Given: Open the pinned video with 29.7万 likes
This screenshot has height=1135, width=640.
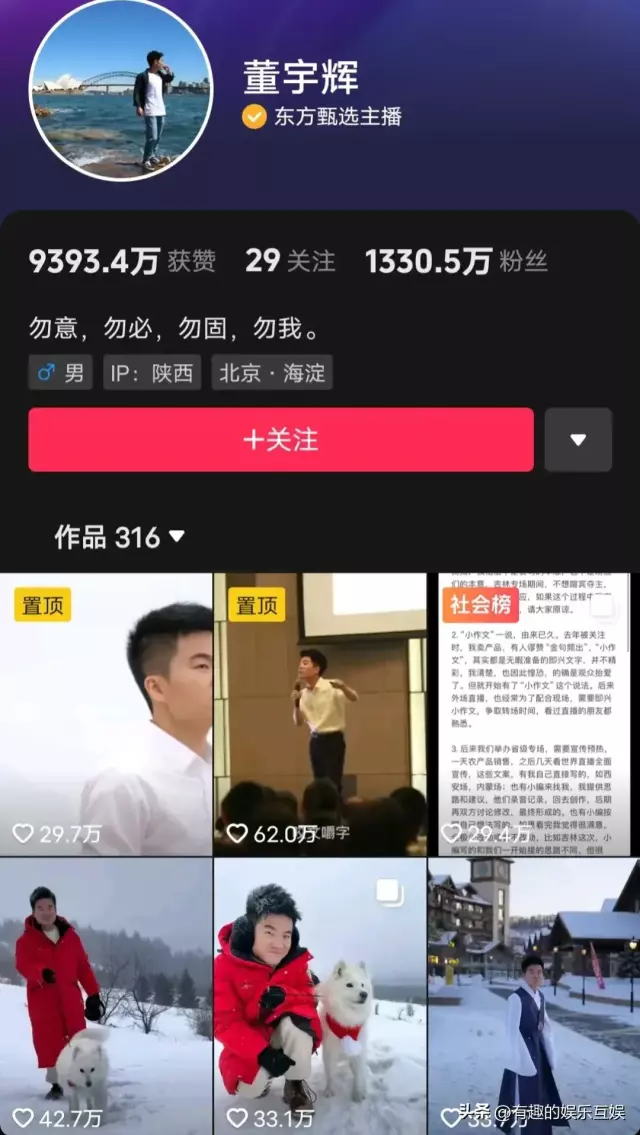Looking at the screenshot, I should pyautogui.click(x=106, y=714).
